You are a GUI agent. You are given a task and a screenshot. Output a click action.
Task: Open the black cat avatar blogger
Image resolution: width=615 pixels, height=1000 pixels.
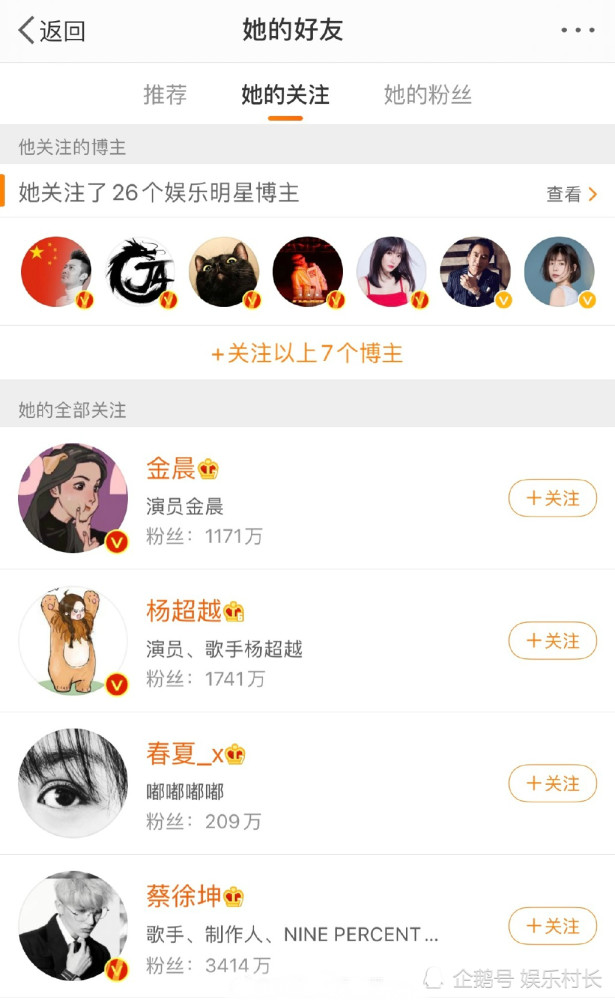(x=224, y=271)
